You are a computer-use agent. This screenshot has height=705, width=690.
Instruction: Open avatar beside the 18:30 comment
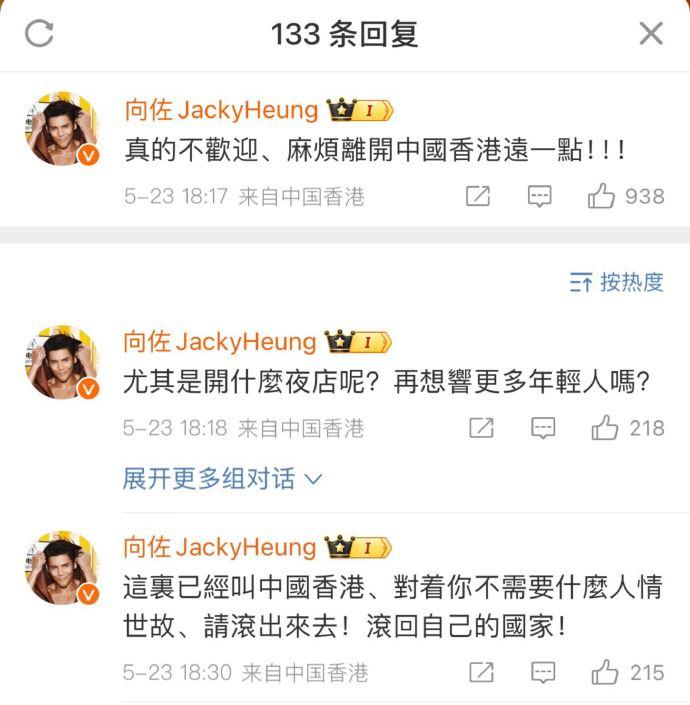[62, 567]
